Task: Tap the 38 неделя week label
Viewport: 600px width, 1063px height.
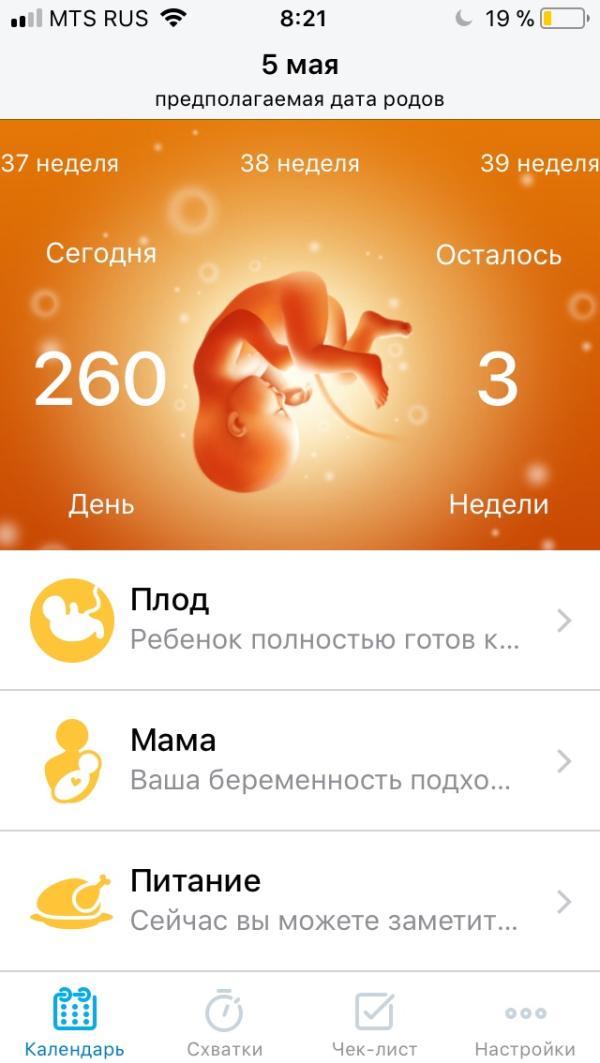Action: pyautogui.click(x=299, y=163)
